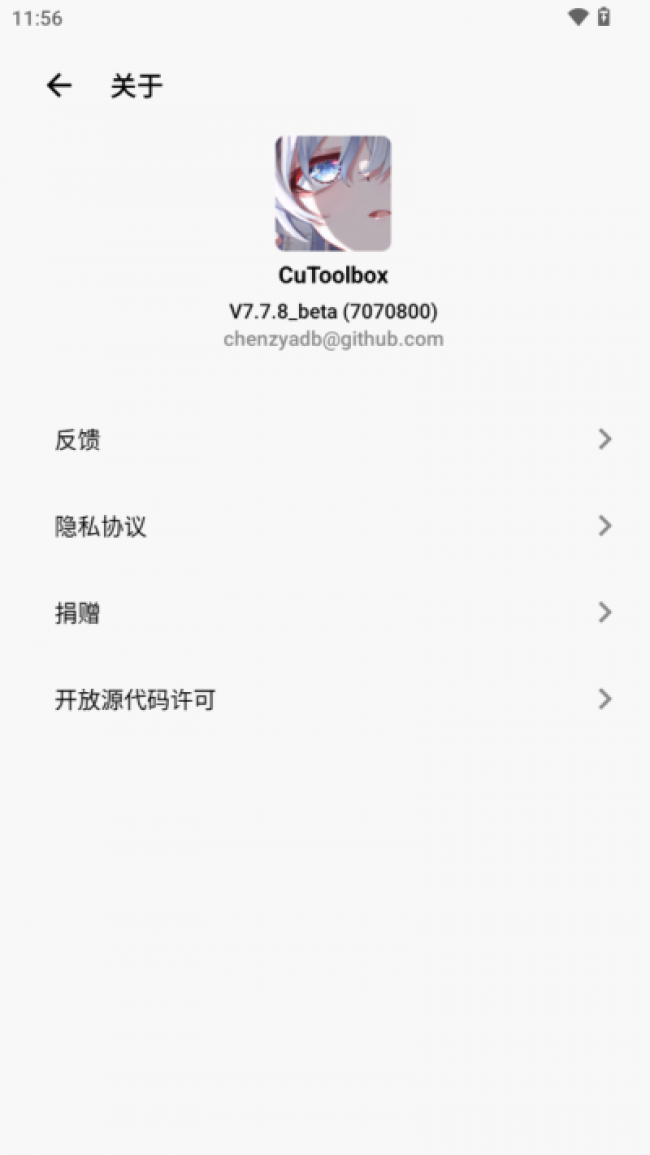This screenshot has width=650, height=1155.
Task: Go back from the 关于 page
Action: click(59, 86)
